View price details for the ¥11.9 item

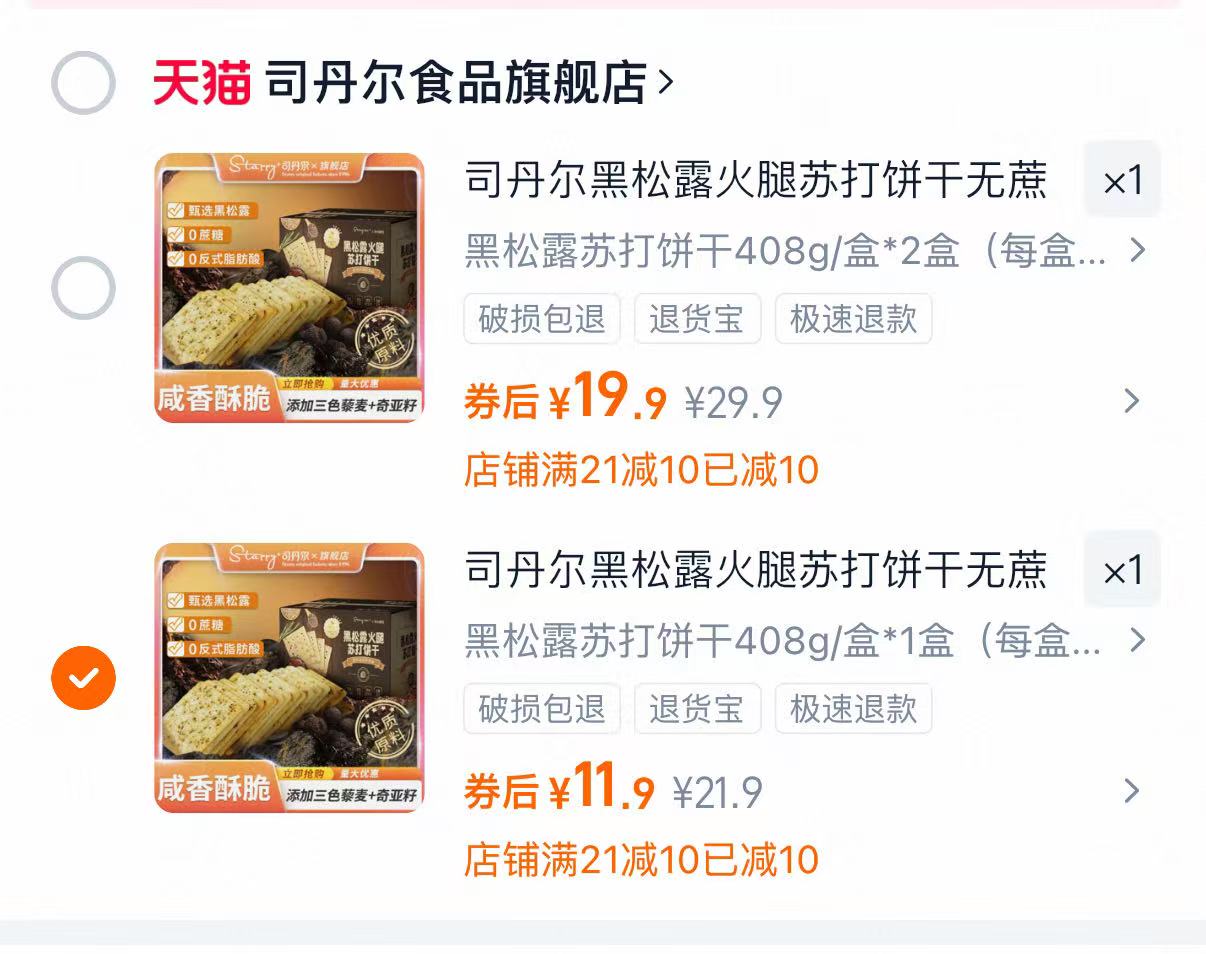click(x=1131, y=792)
